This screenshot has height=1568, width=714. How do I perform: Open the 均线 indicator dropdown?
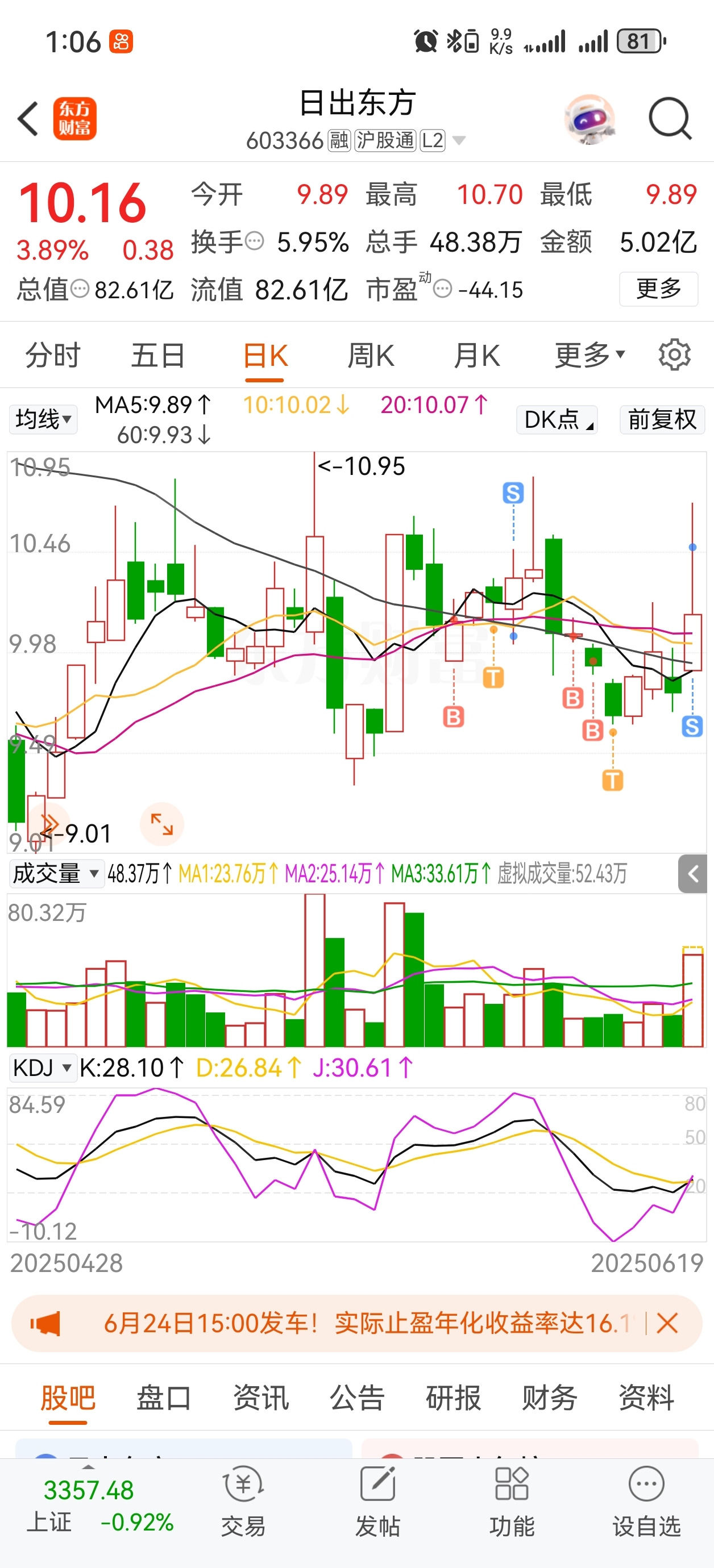(x=43, y=419)
